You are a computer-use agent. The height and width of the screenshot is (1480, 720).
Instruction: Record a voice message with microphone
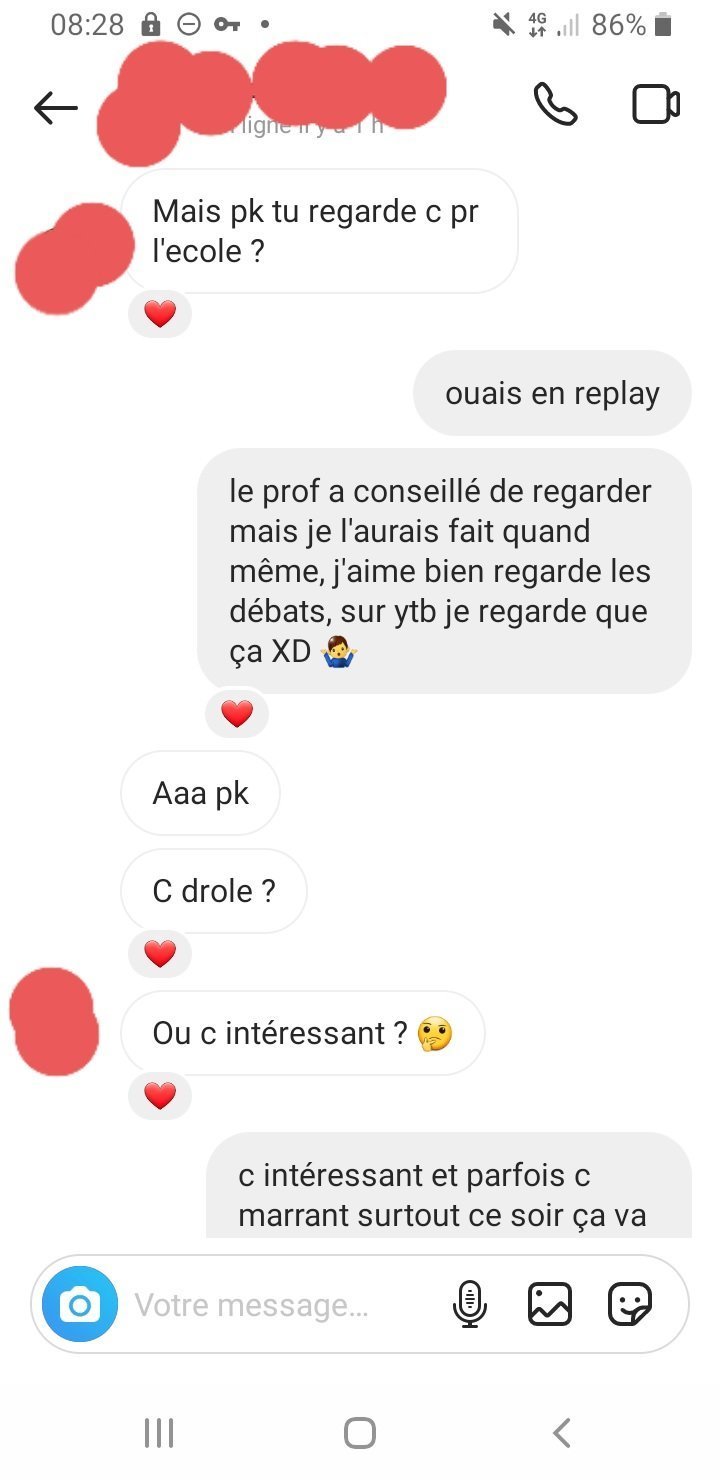(x=470, y=1304)
